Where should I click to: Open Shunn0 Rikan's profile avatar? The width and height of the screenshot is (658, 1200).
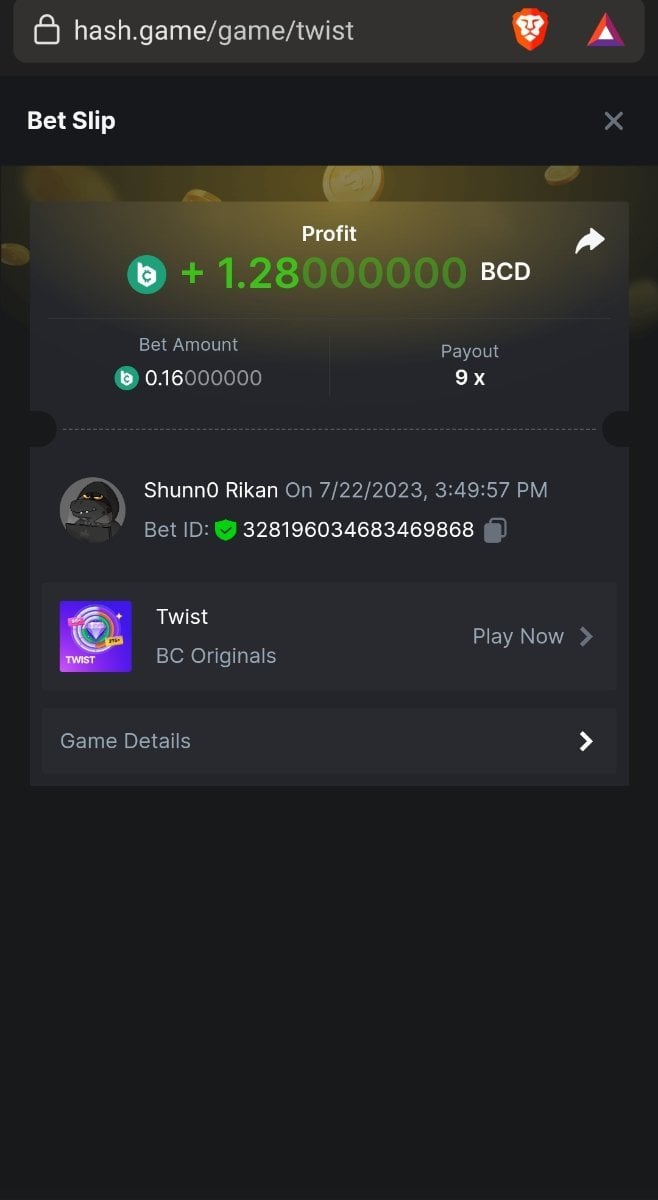(x=92, y=510)
